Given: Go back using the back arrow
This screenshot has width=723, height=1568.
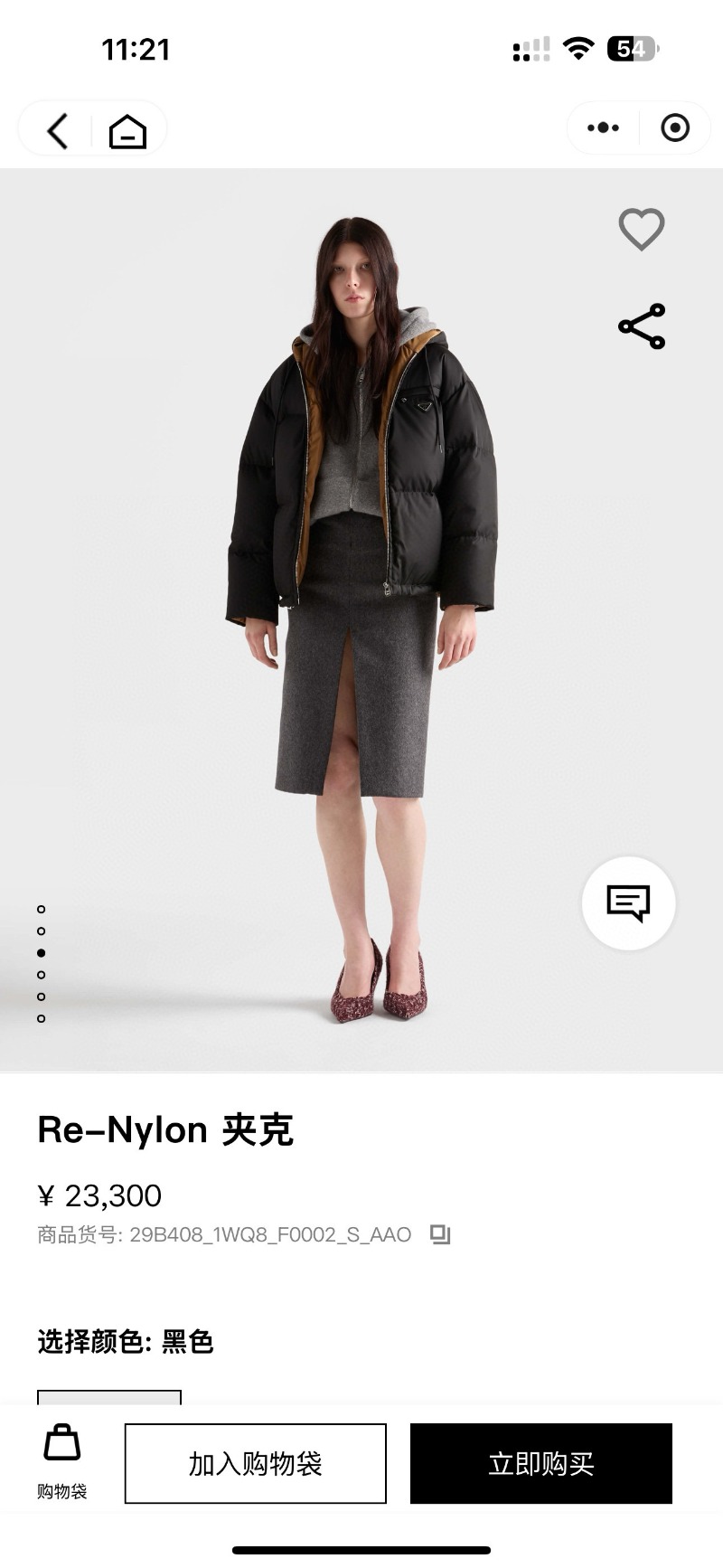Looking at the screenshot, I should point(58,130).
